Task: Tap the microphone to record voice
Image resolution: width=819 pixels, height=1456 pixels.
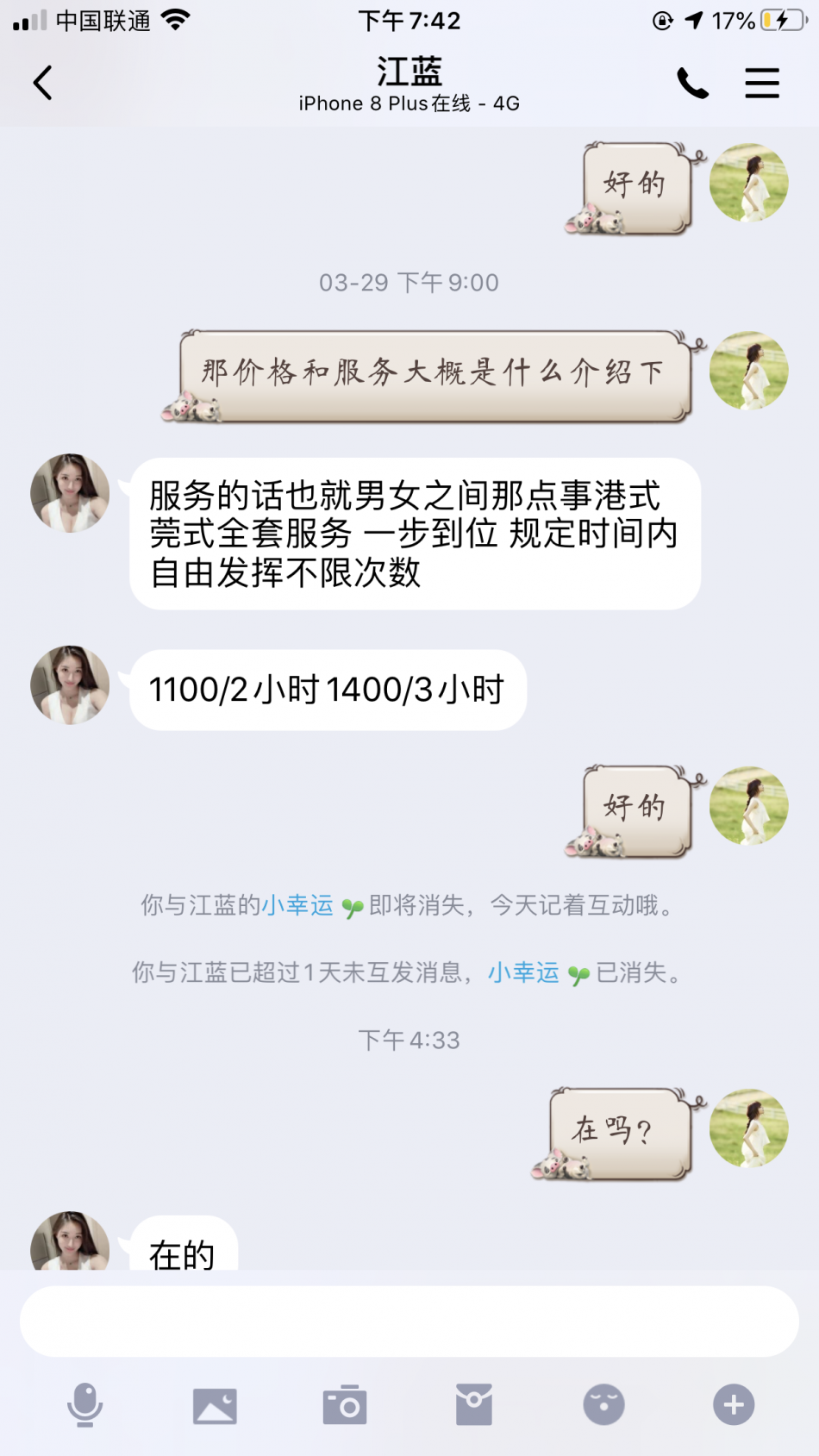Action: point(84,1405)
